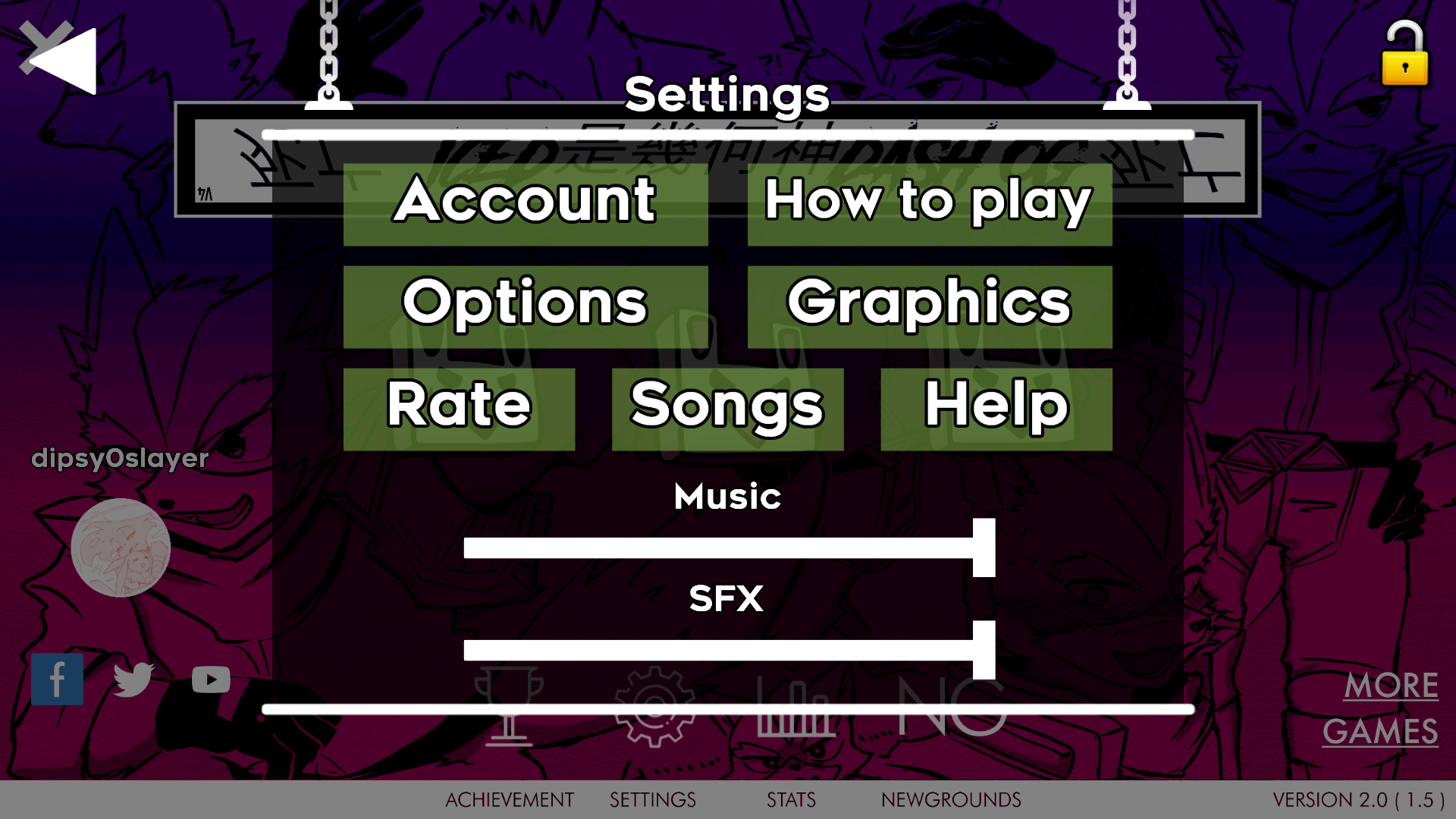Open the Twitter page link
The height and width of the screenshot is (819, 1456).
pos(133,679)
